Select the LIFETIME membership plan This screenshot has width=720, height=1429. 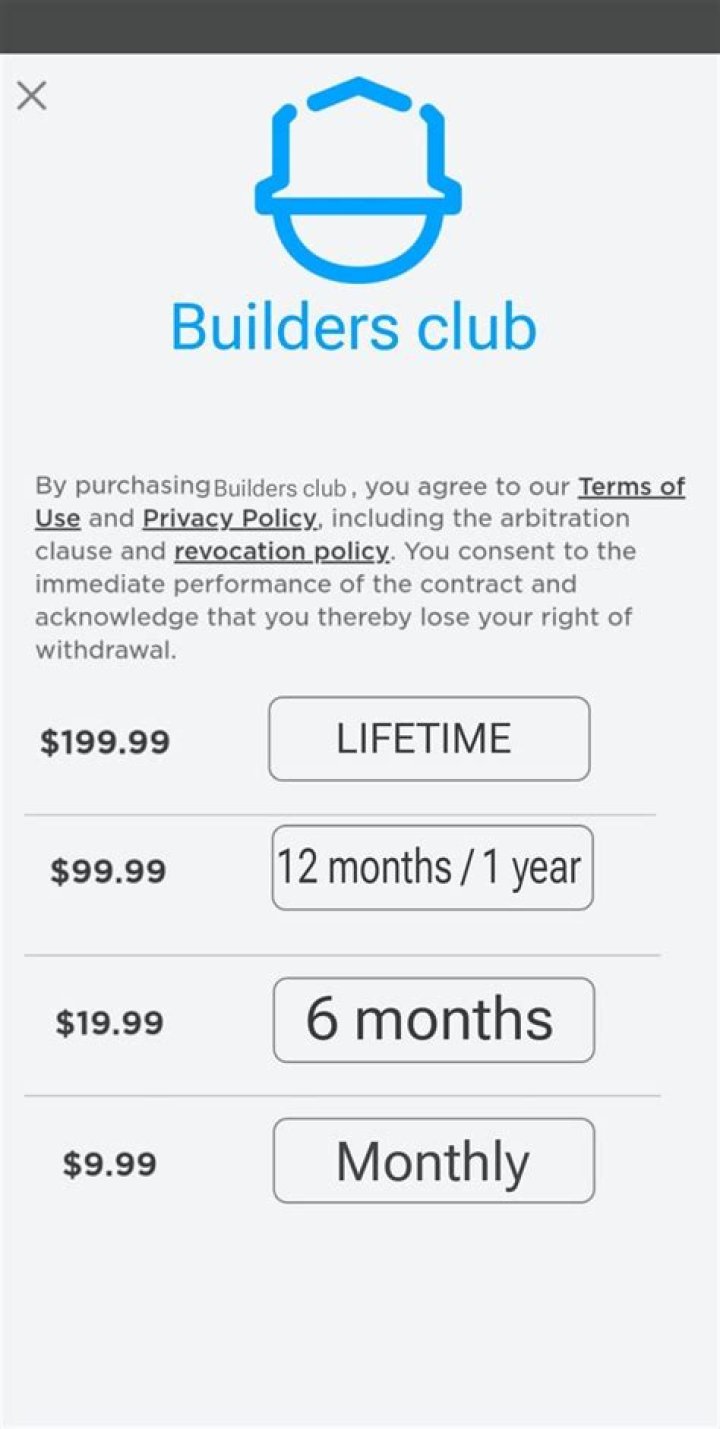(x=429, y=739)
